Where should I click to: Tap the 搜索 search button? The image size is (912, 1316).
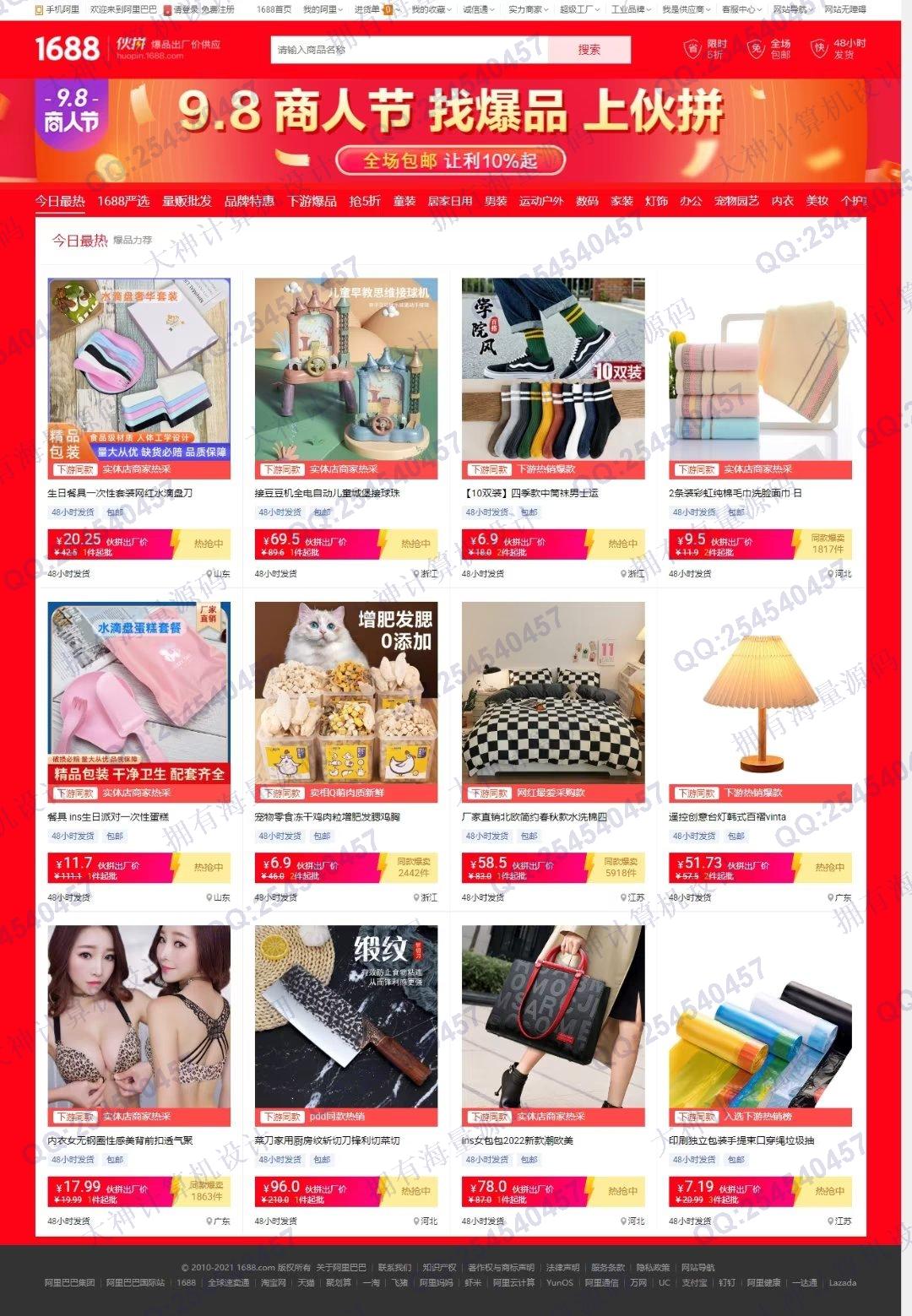pos(589,50)
